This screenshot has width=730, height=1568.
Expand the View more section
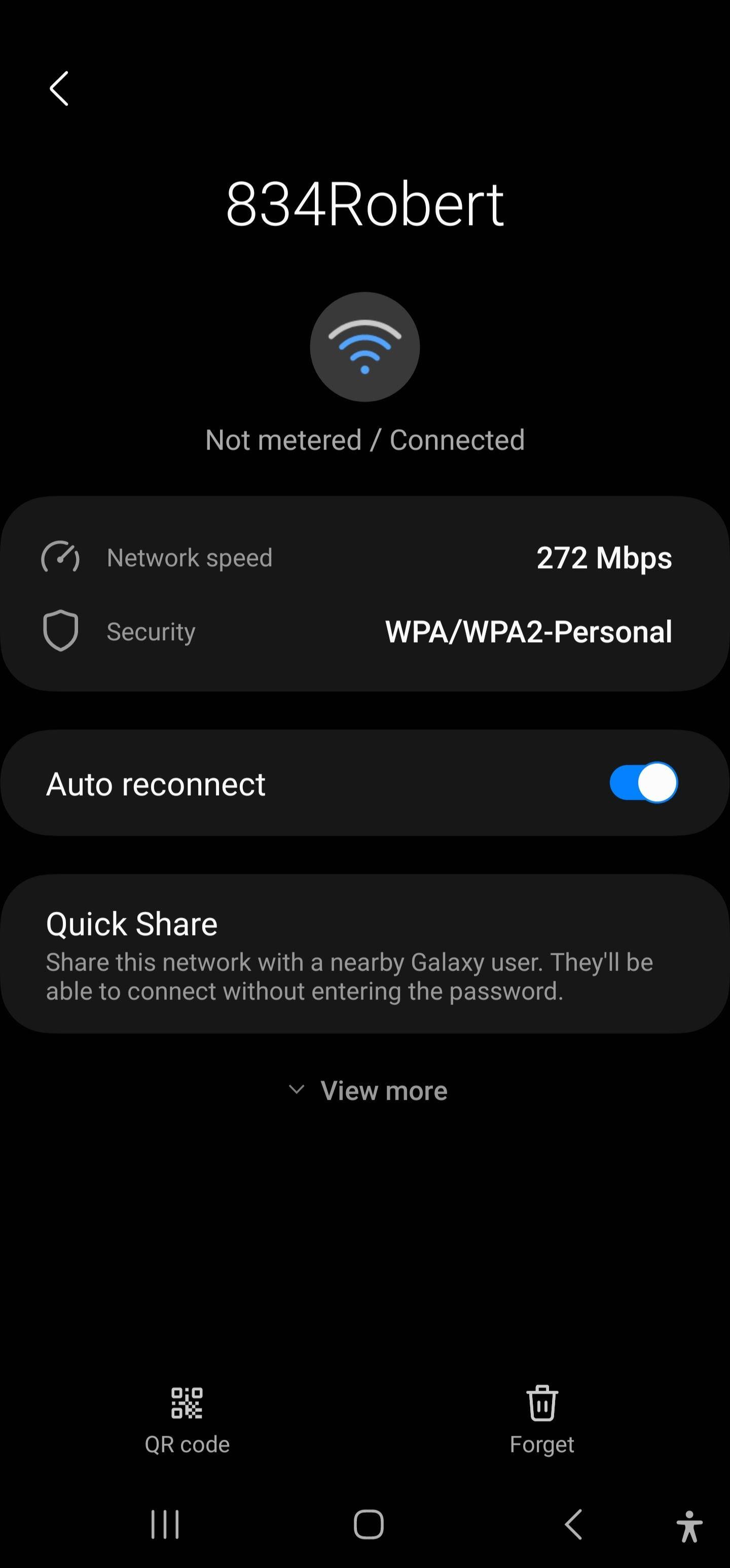pos(368,1091)
